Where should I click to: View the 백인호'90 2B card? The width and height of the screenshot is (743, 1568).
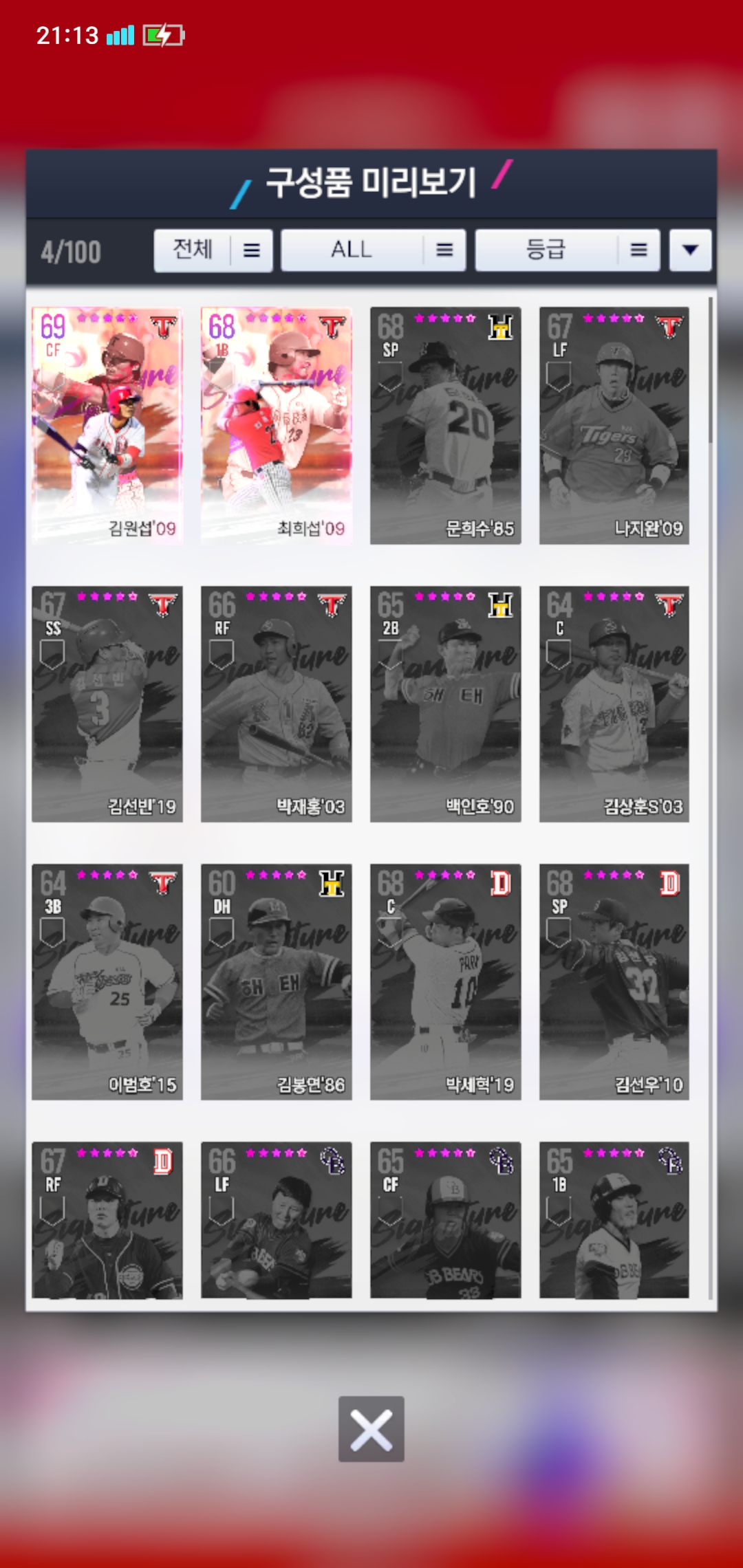(445, 704)
